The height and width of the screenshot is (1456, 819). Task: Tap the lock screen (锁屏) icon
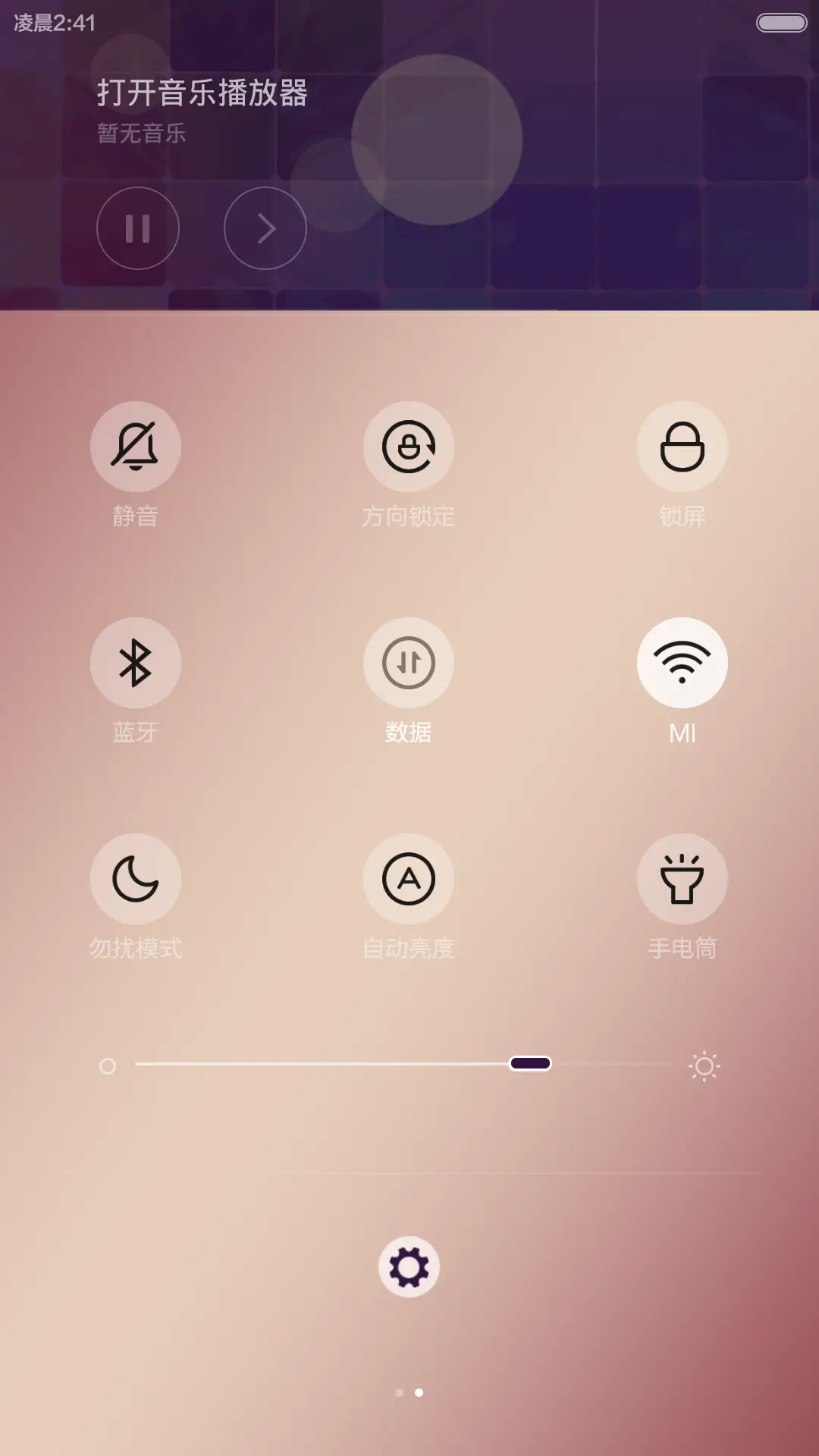click(682, 447)
